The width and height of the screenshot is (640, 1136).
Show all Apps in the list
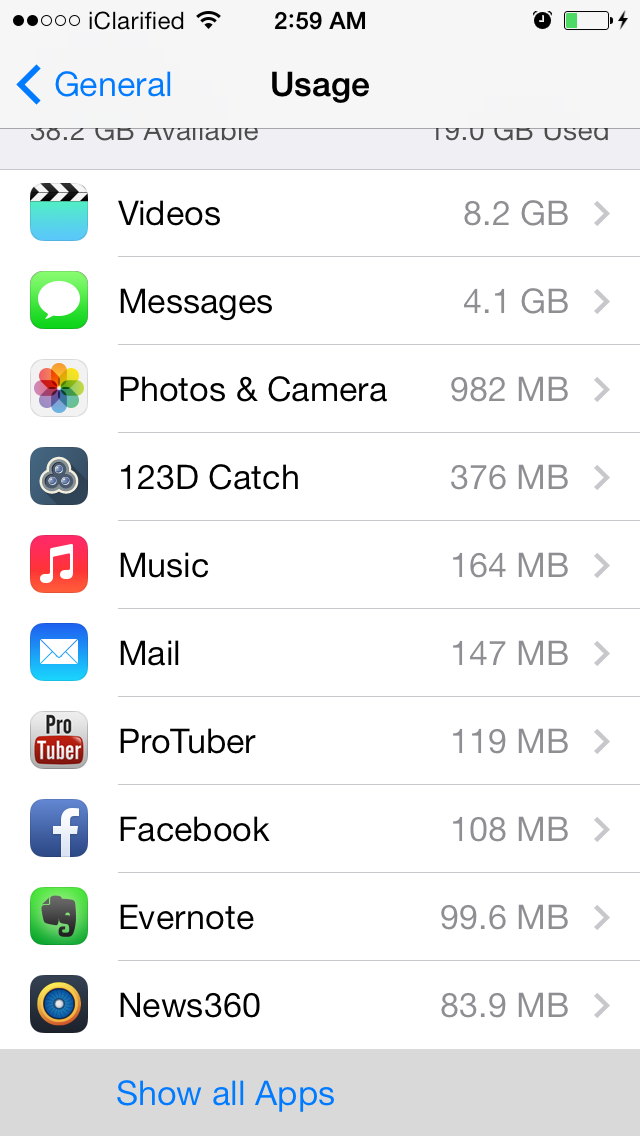[x=225, y=1093]
